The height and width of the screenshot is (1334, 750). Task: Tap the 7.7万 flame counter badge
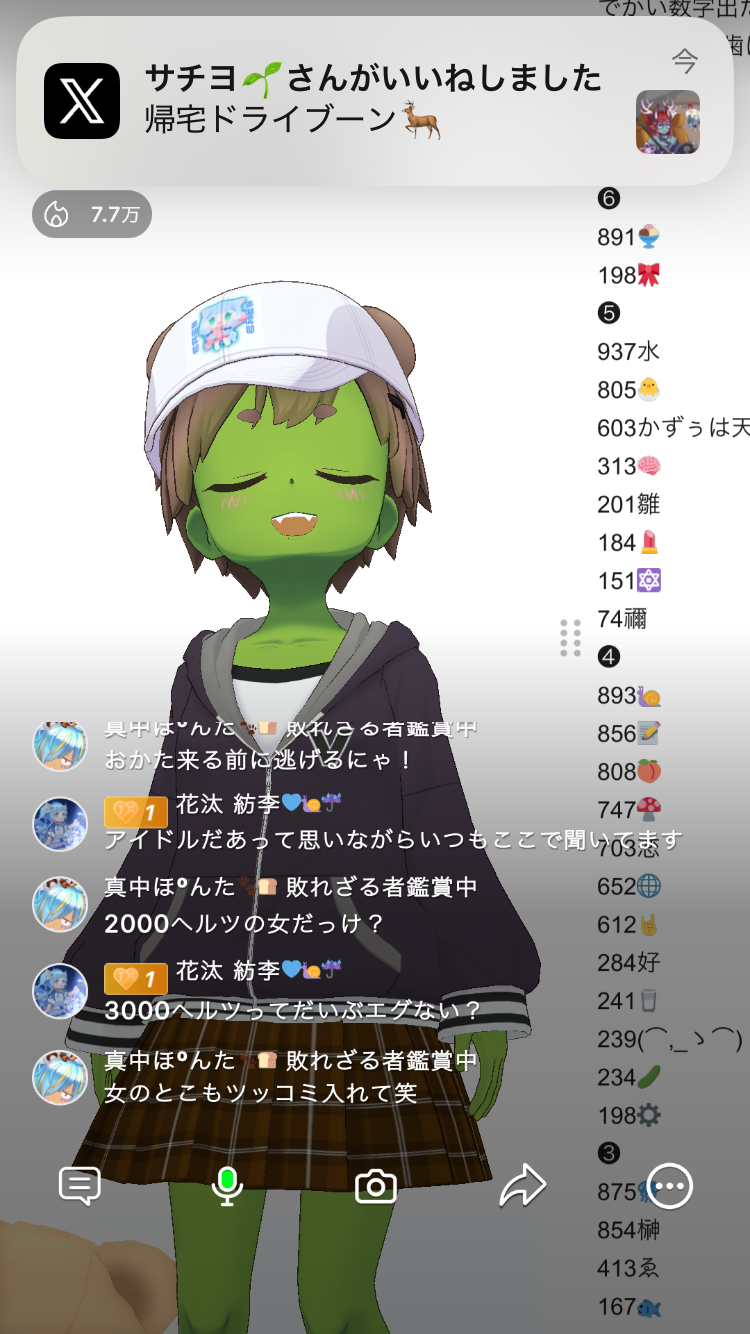92,214
